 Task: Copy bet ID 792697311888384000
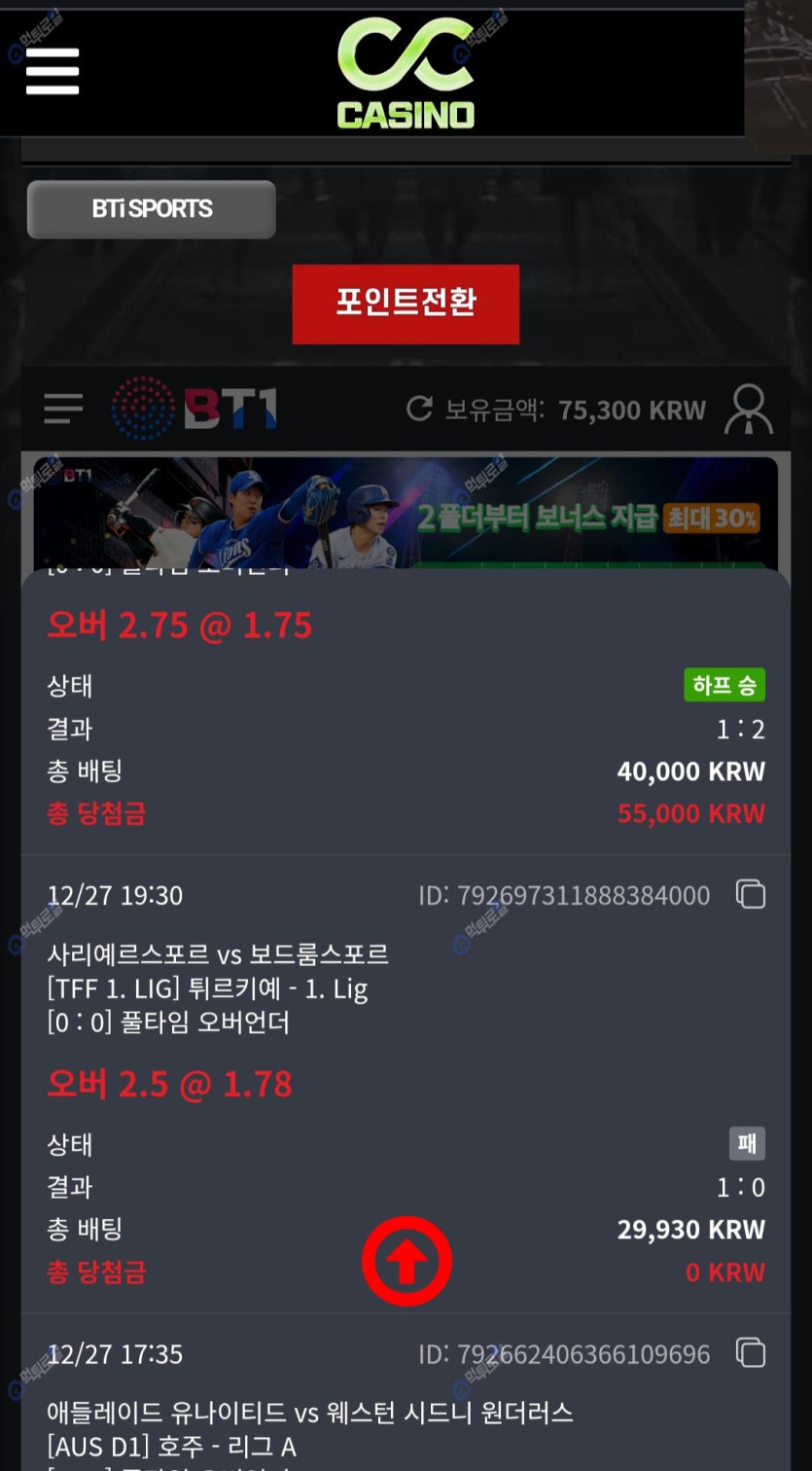point(751,894)
